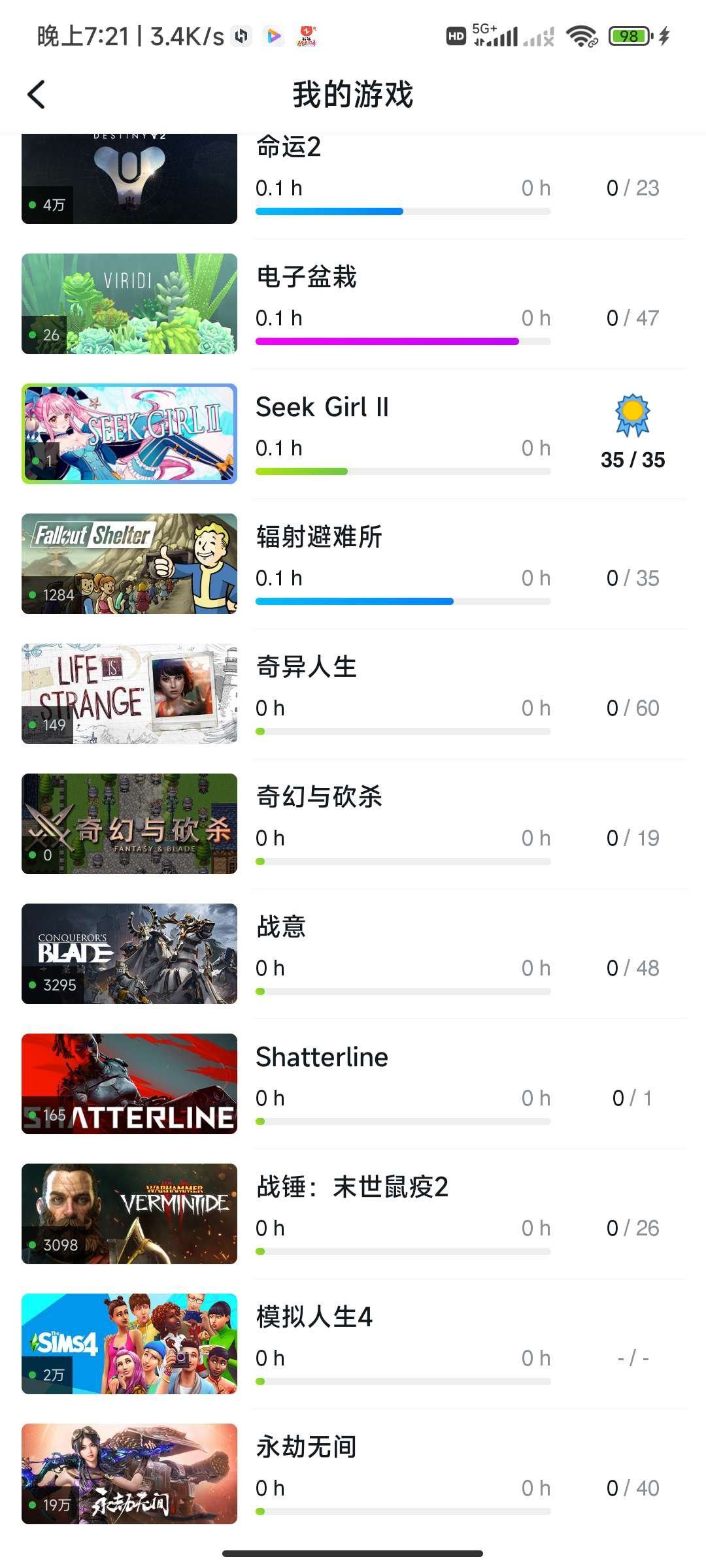Tap the Google Play icon in status bar
The width and height of the screenshot is (706, 1568).
pos(274,36)
